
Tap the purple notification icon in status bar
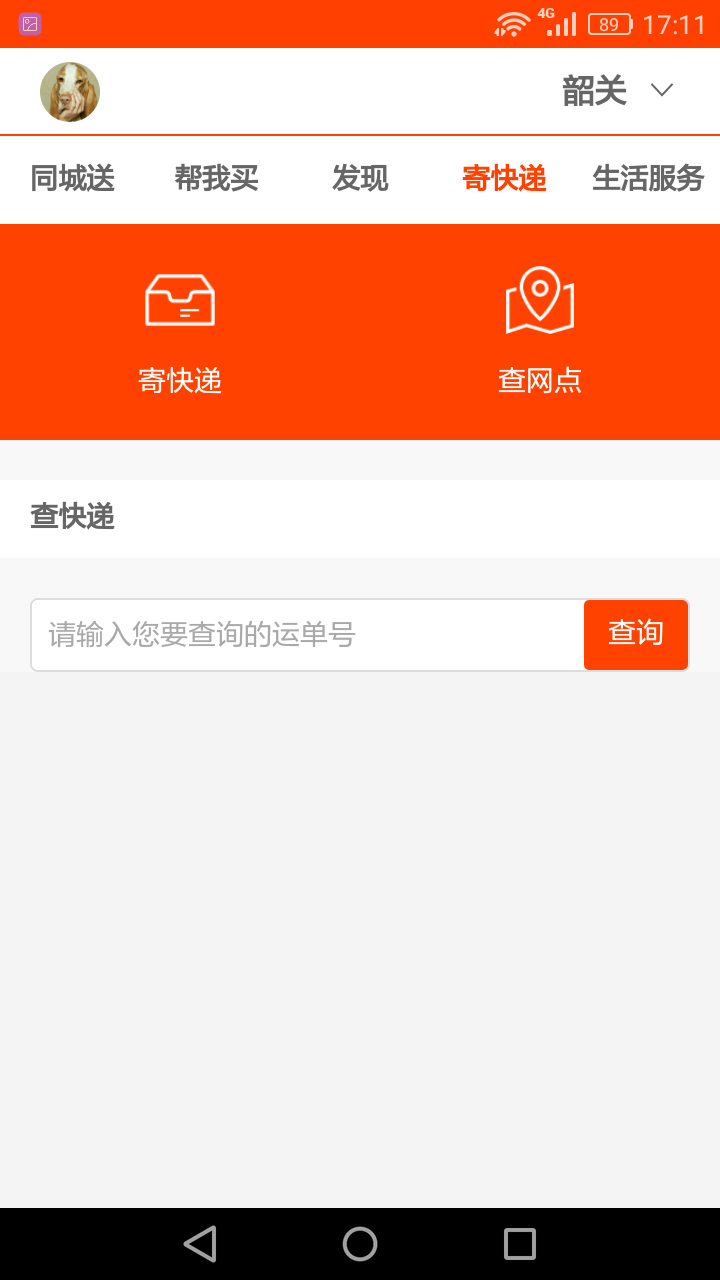30,22
